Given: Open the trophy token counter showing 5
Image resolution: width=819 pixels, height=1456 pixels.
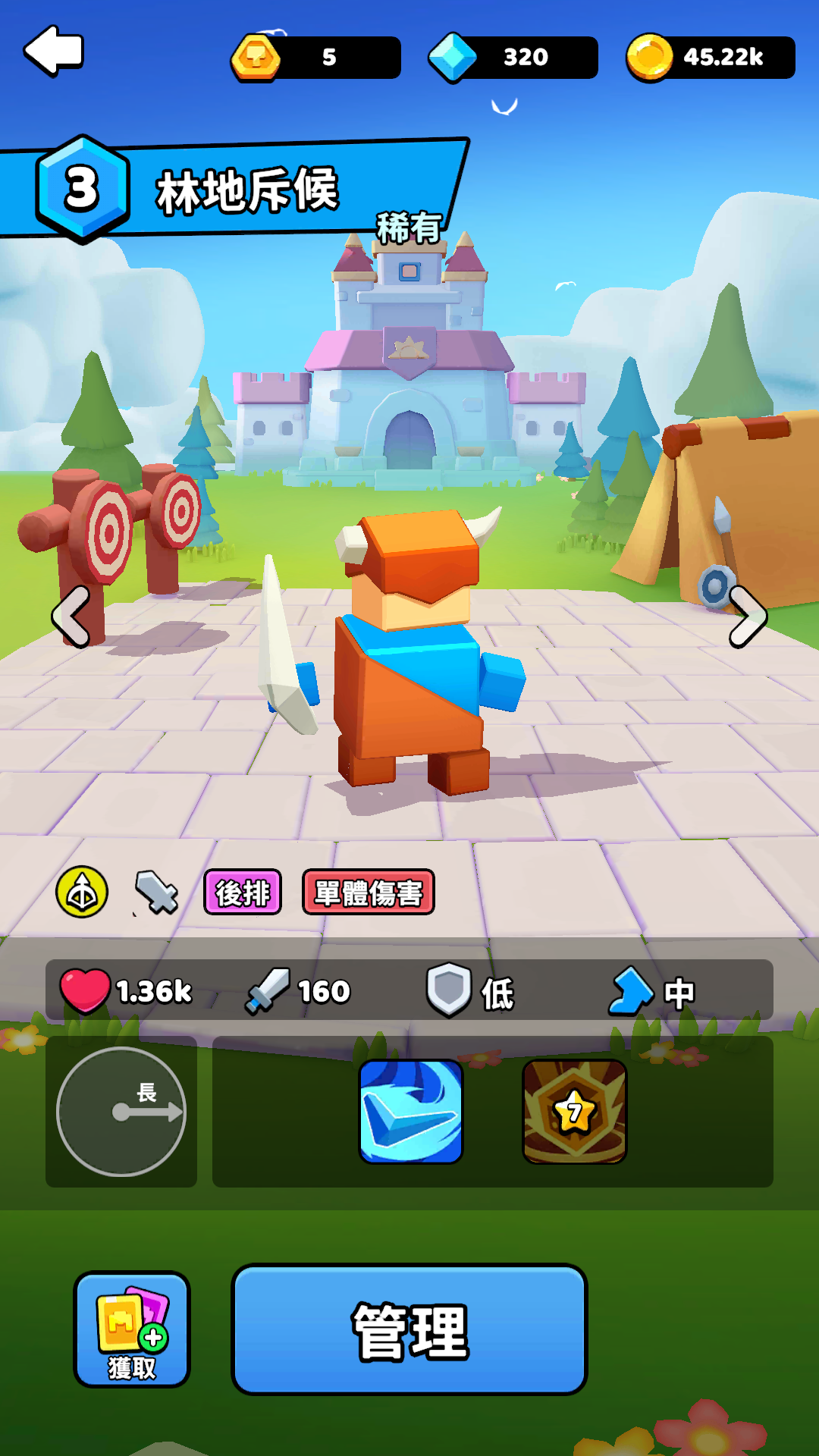Looking at the screenshot, I should click(317, 57).
